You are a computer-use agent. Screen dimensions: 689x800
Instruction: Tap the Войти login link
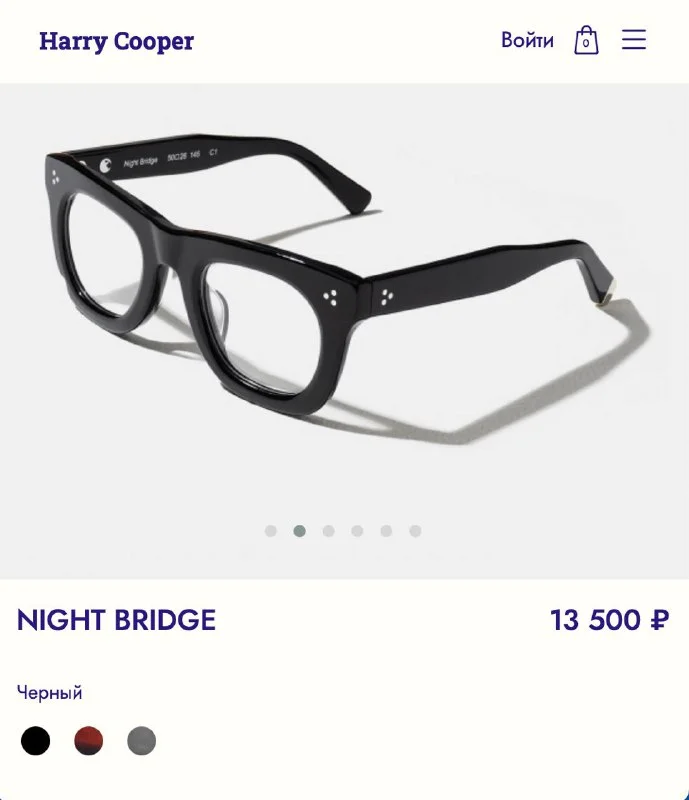pyautogui.click(x=527, y=40)
